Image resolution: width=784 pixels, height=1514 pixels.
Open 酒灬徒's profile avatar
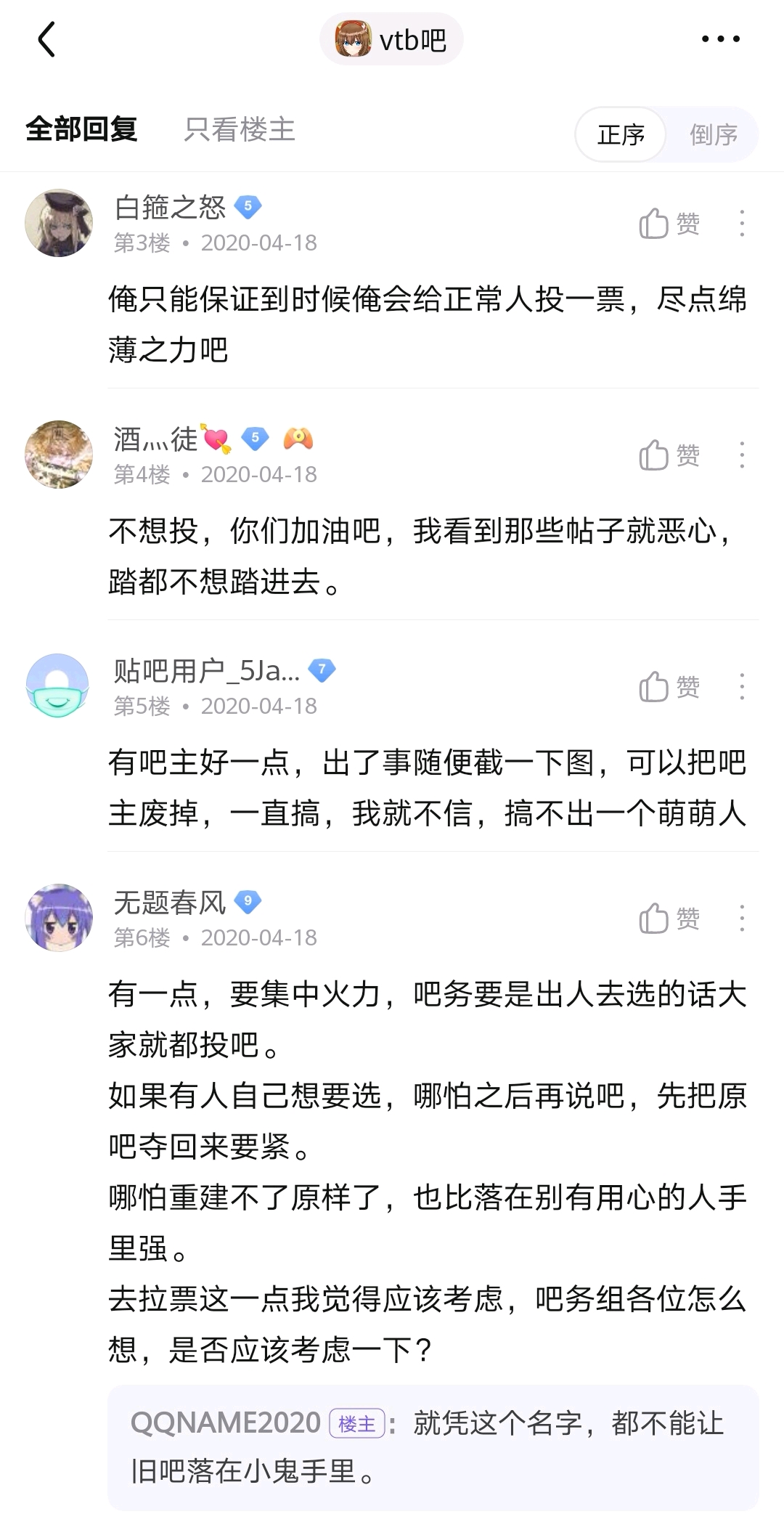pos(59,455)
